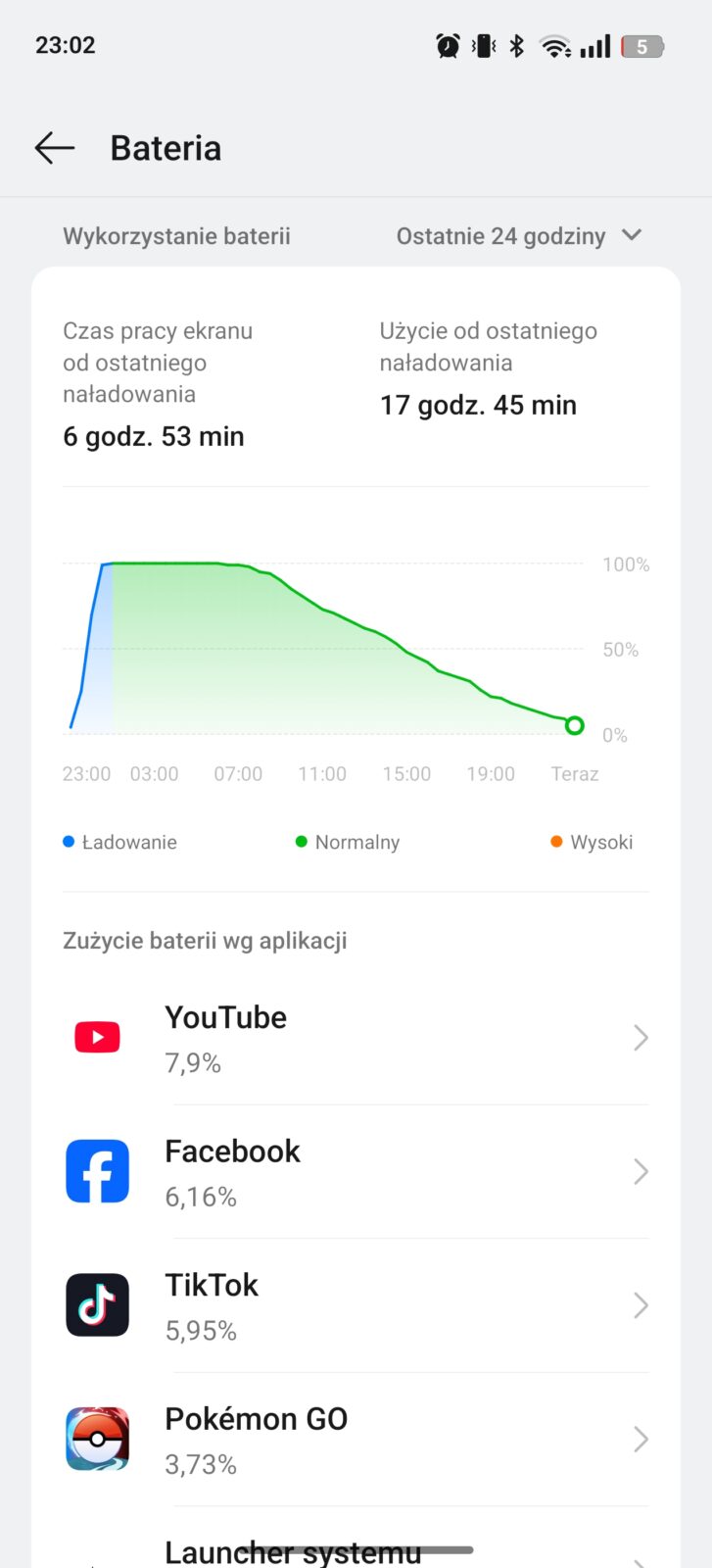
Task: Go back from the Bateria screen
Action: (55, 148)
